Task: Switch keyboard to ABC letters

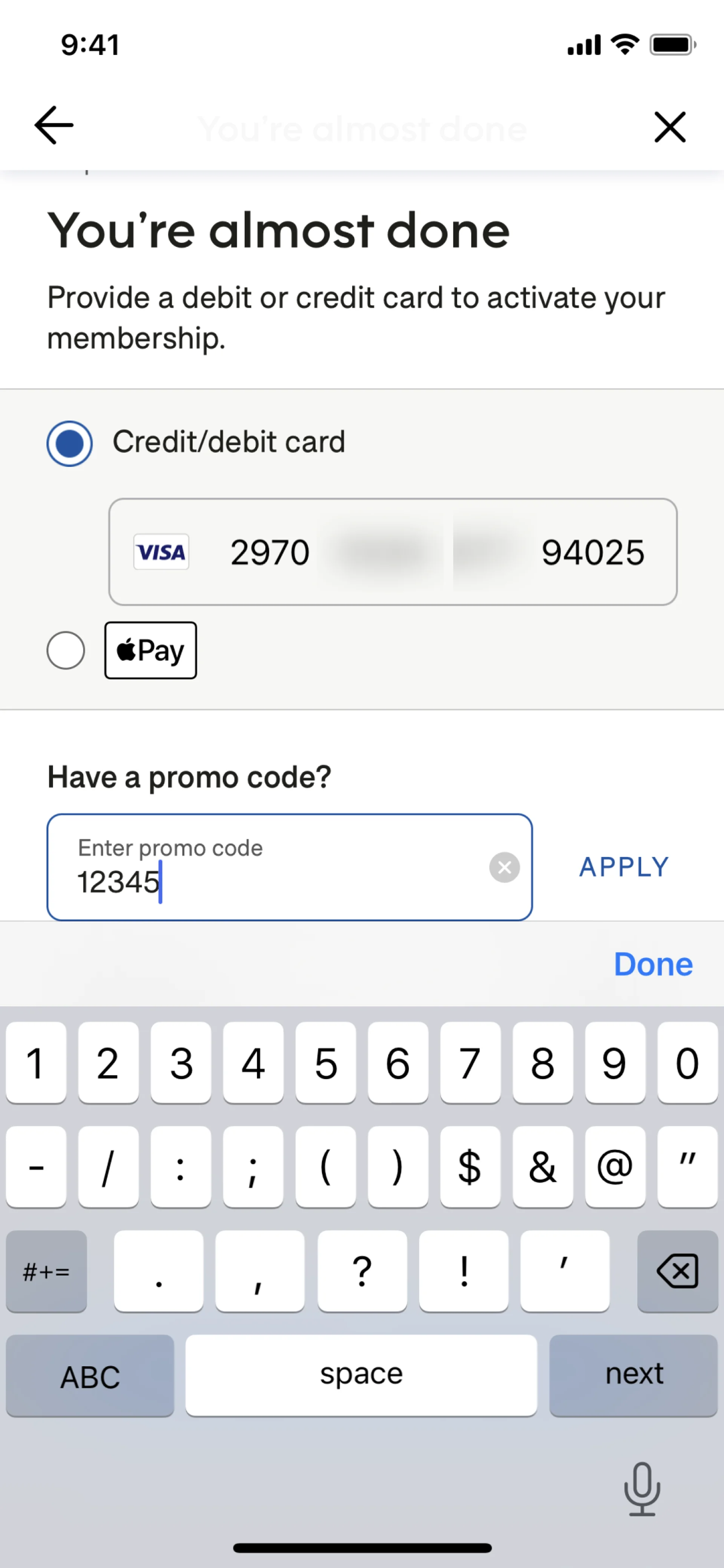Action: click(x=90, y=1376)
